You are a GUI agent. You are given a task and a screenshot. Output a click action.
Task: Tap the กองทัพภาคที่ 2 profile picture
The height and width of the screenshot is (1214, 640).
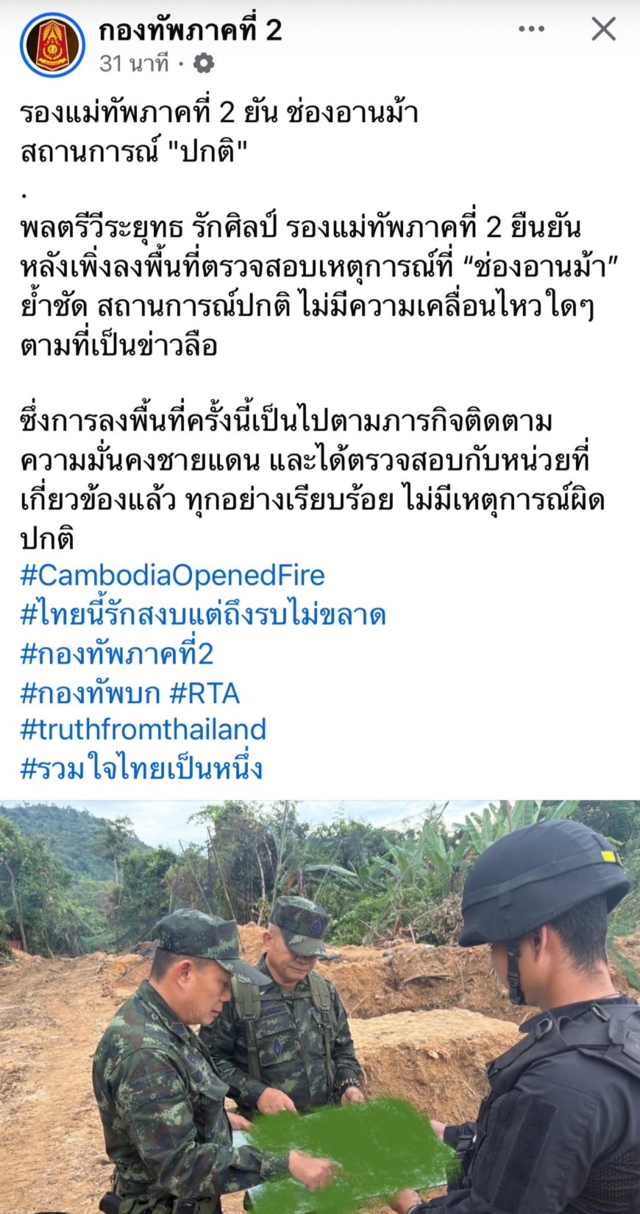(52, 45)
